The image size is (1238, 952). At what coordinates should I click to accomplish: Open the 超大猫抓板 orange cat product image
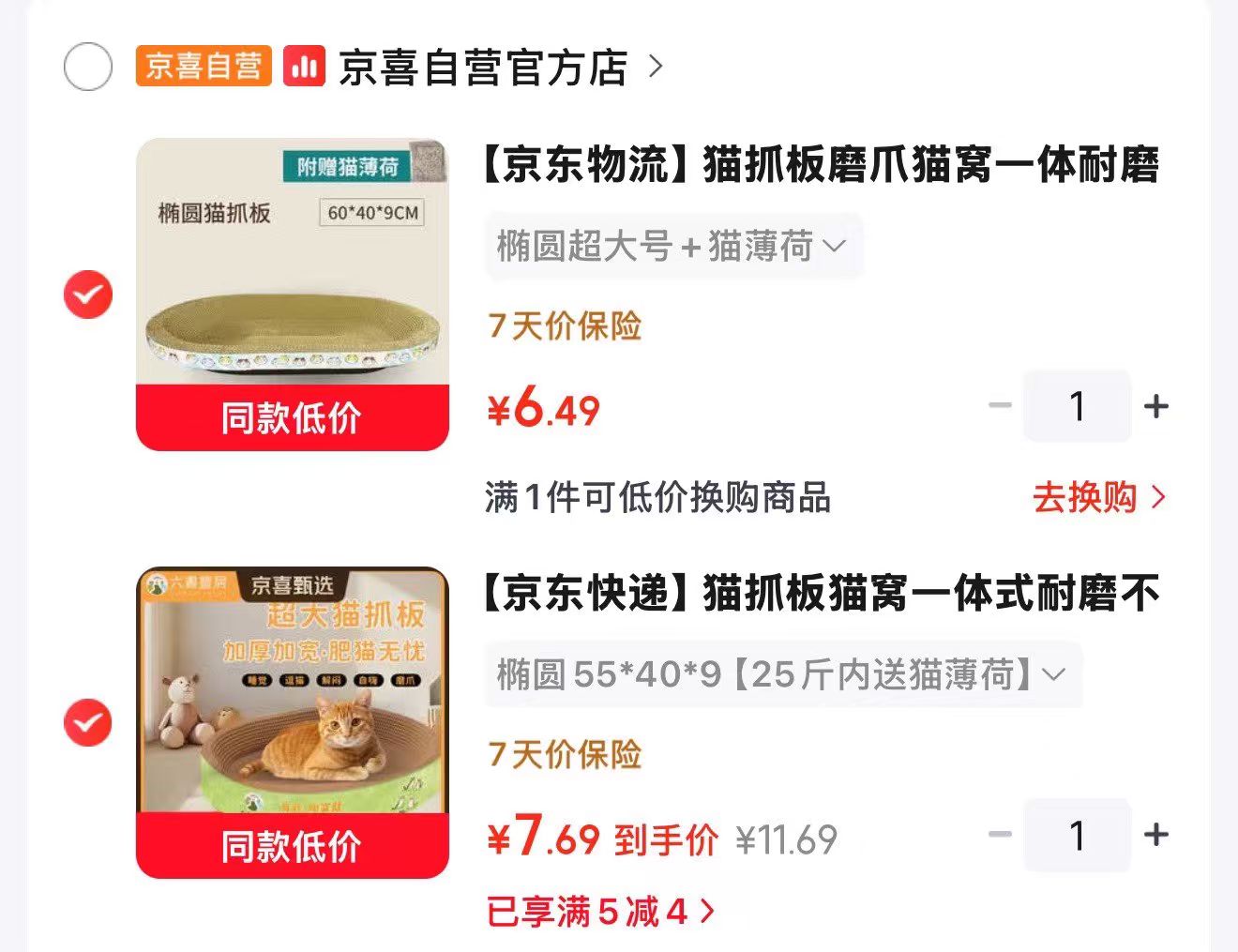click(293, 722)
